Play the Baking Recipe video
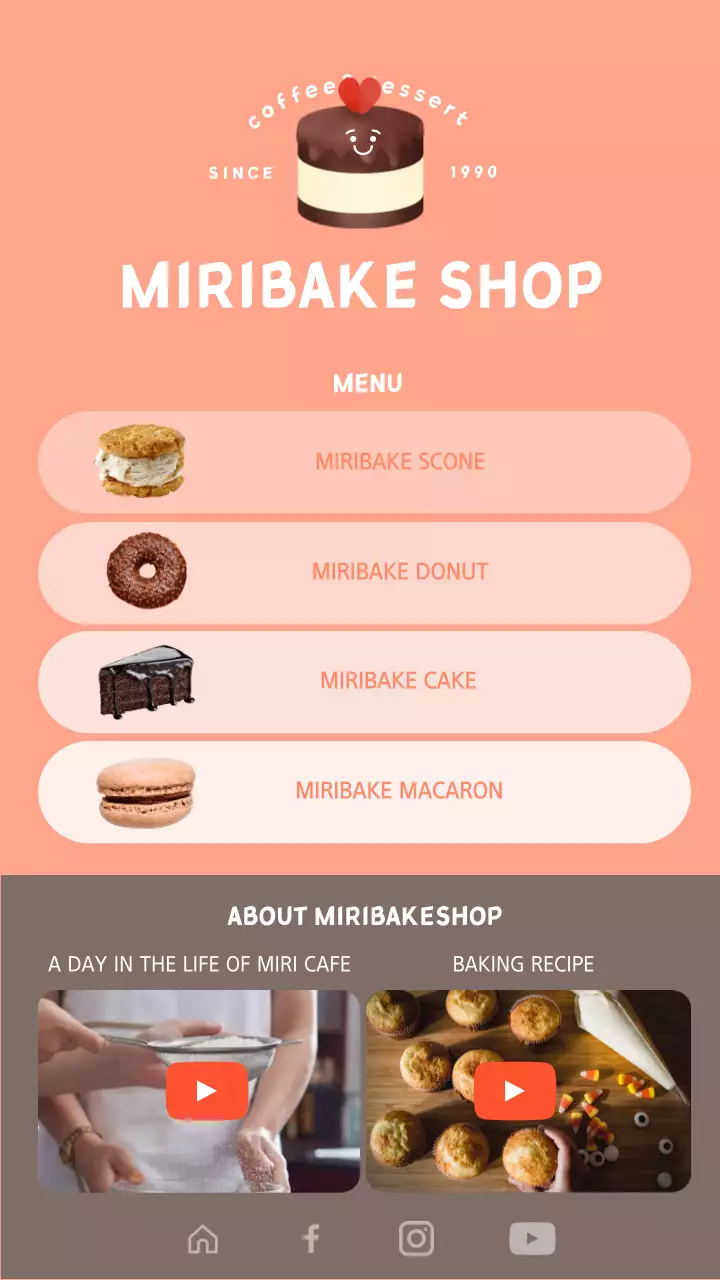 coord(514,1091)
